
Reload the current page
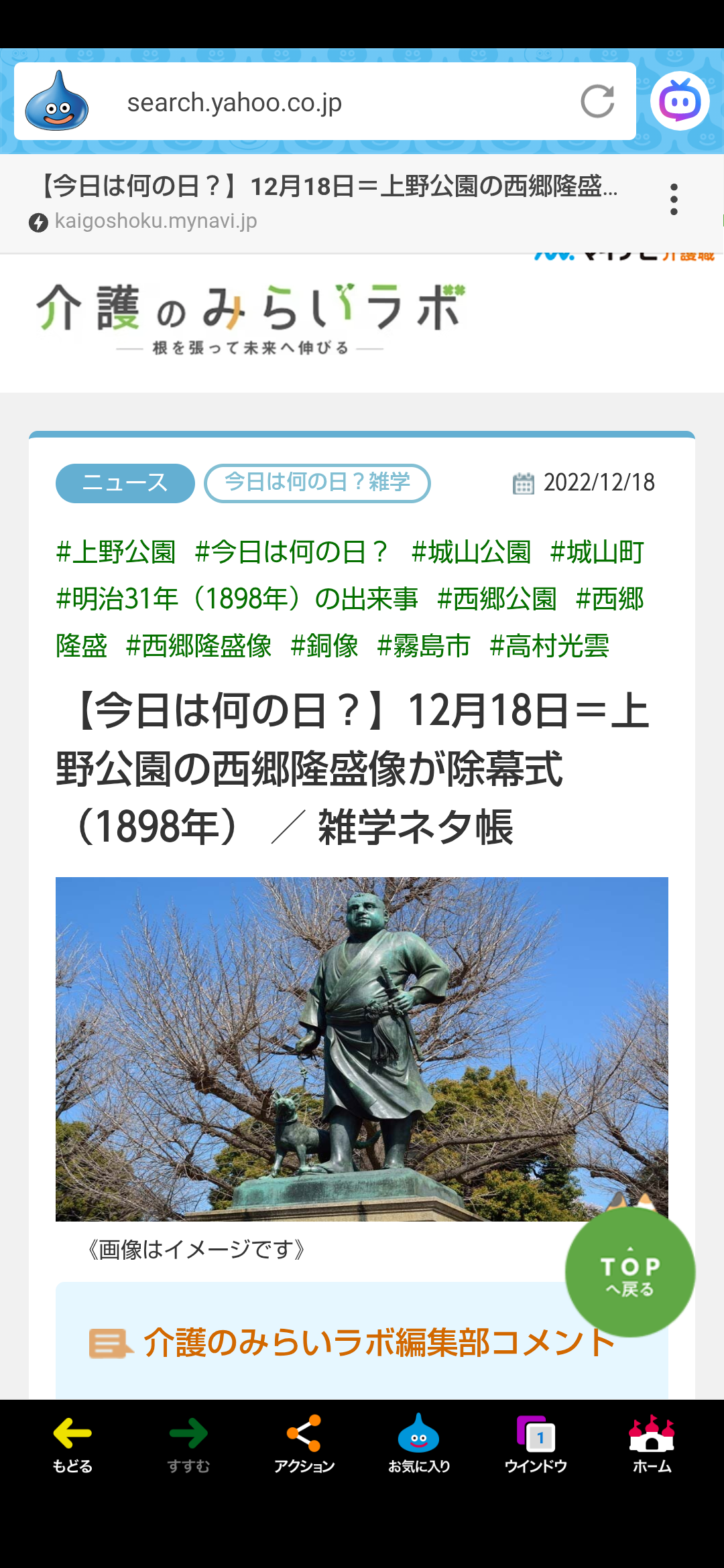(x=597, y=101)
